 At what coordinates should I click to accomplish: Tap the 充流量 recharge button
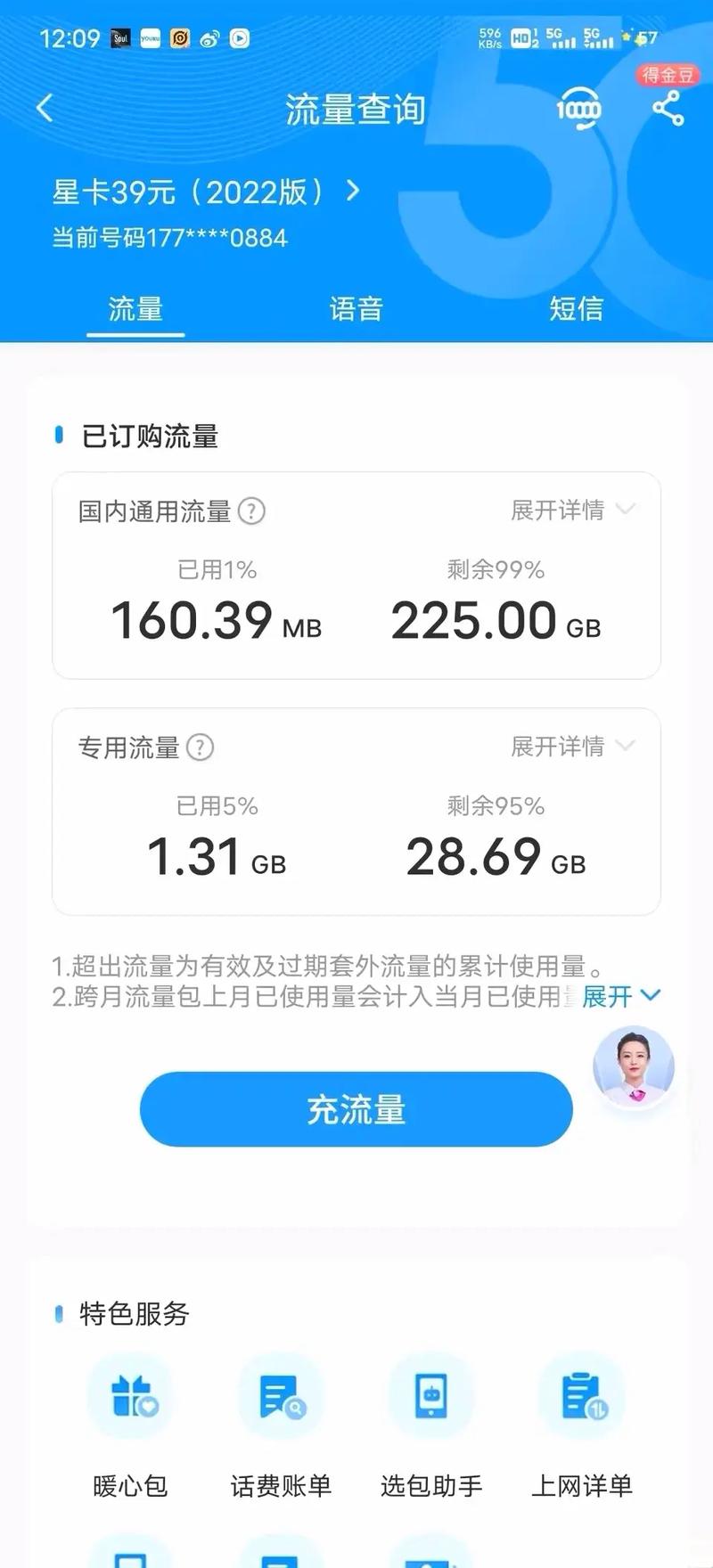[x=356, y=1108]
